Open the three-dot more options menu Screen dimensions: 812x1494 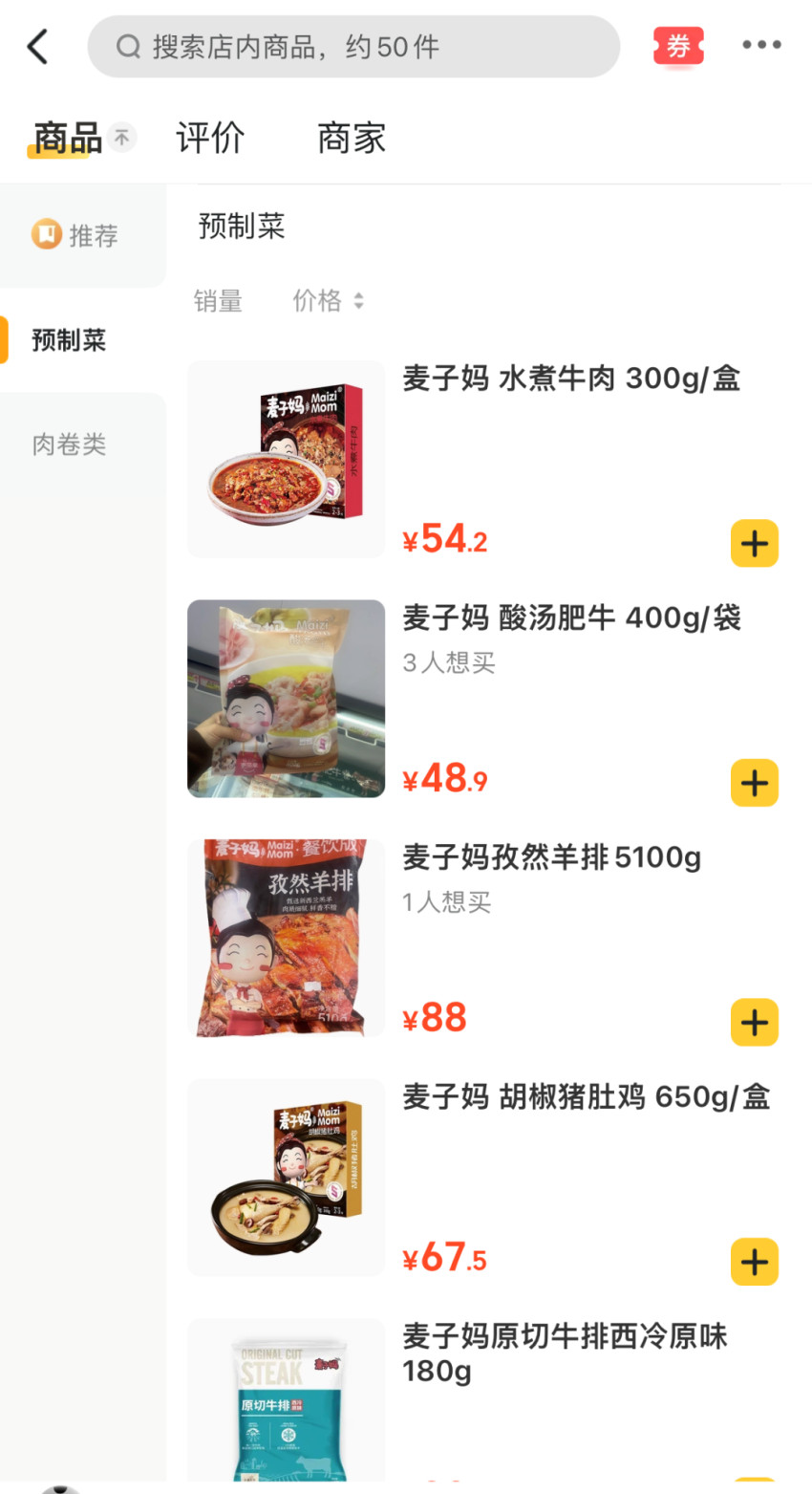click(761, 45)
